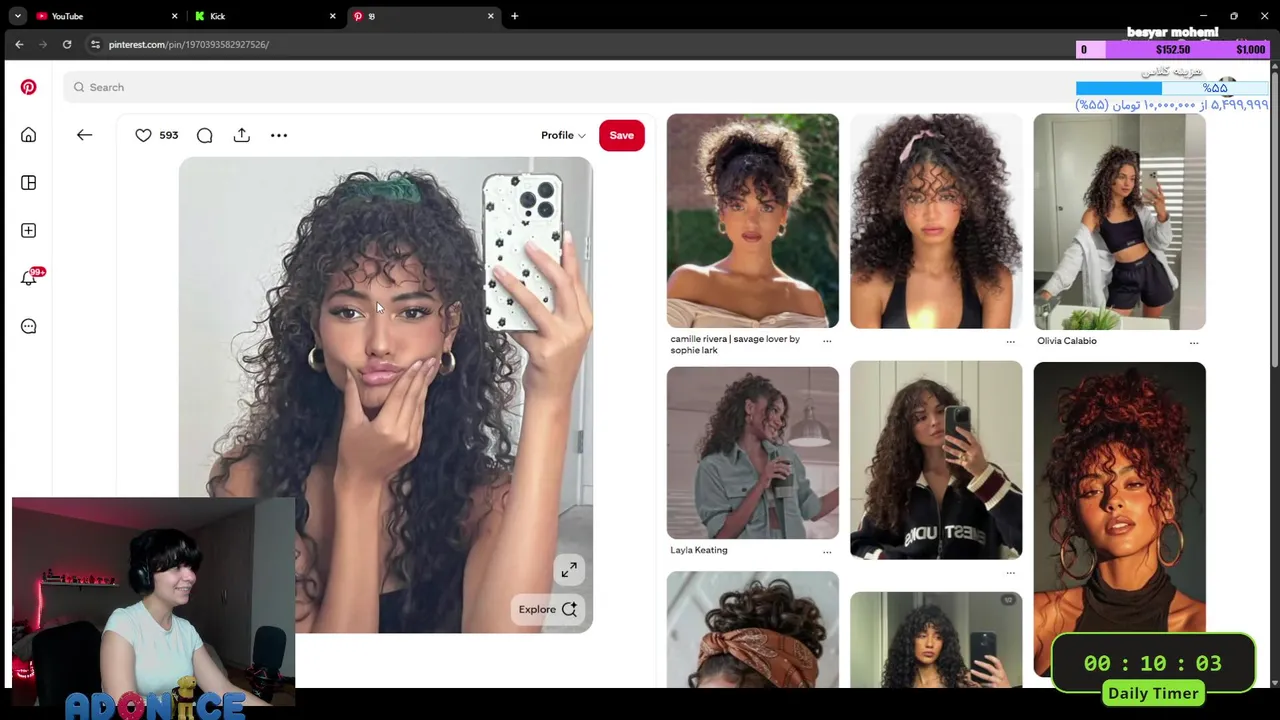Expand the Profile board dropdown
Image resolution: width=1280 pixels, height=720 pixels.
pyautogui.click(x=563, y=135)
